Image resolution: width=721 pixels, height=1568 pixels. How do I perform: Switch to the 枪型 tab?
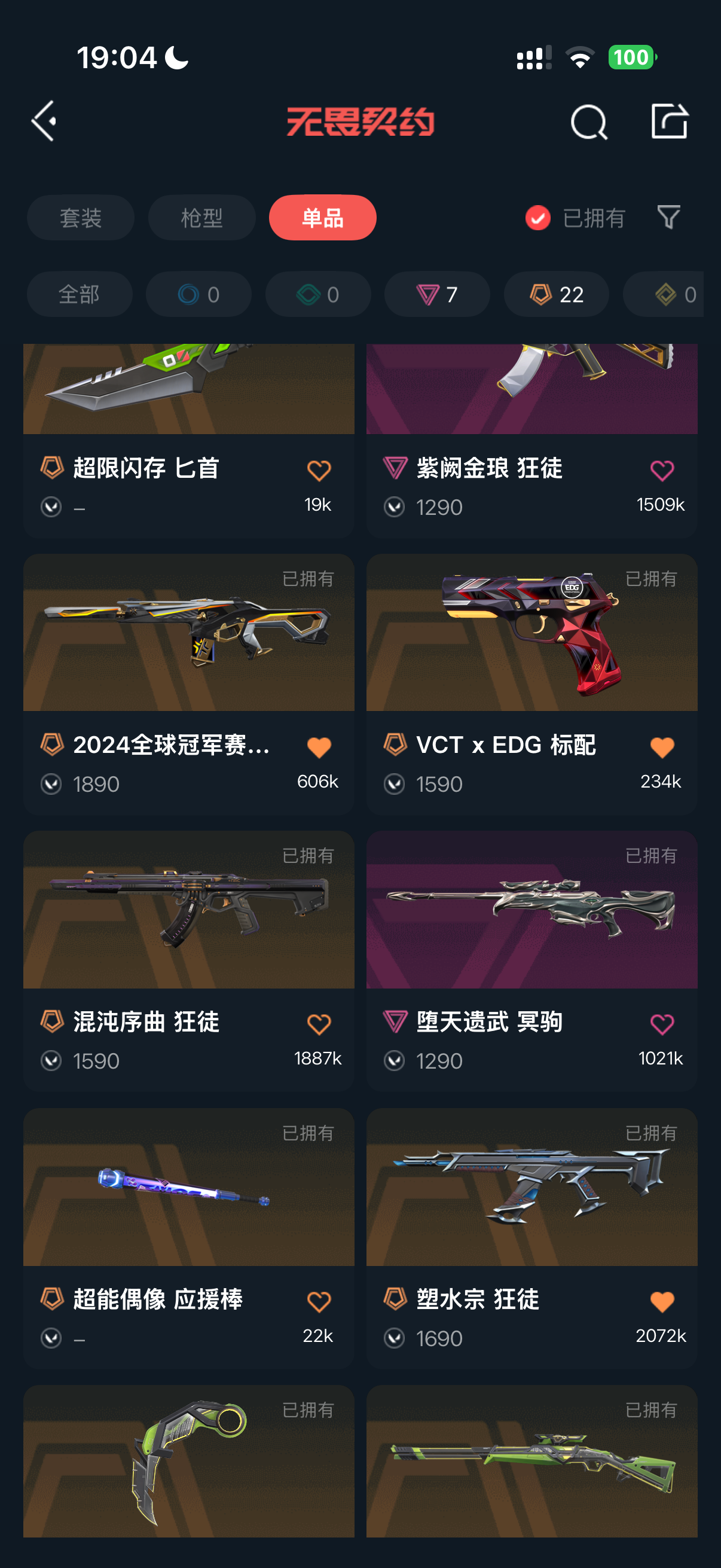tap(201, 218)
